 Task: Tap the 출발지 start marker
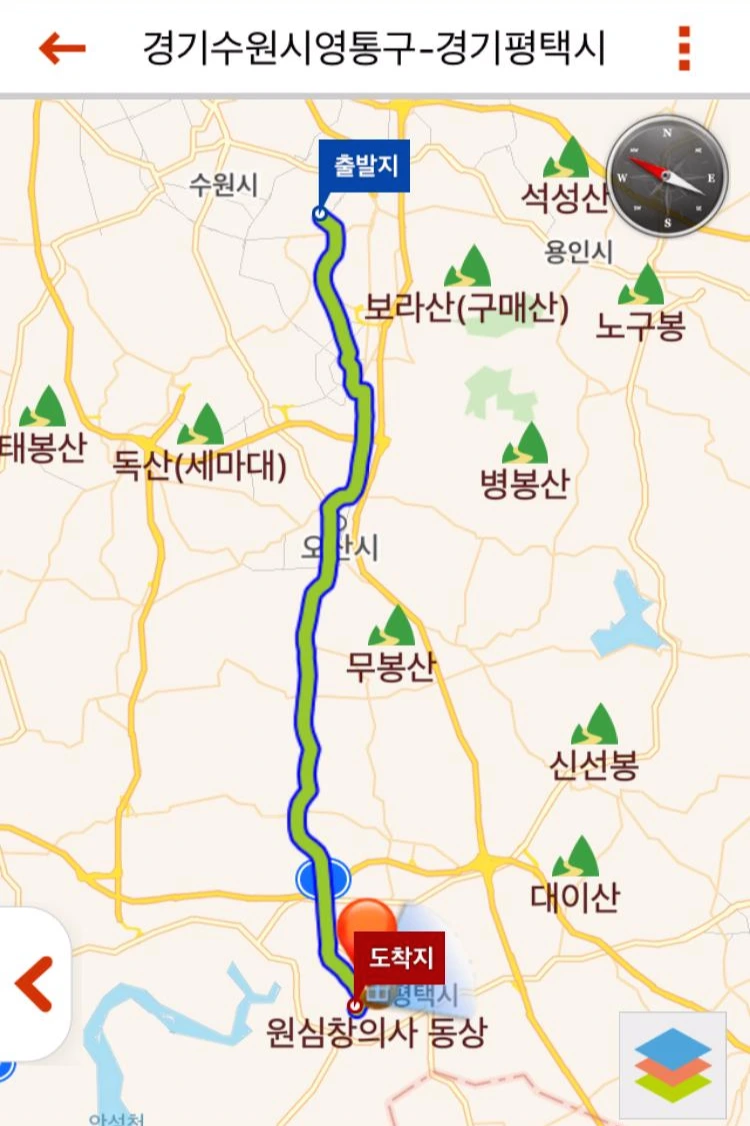click(364, 167)
